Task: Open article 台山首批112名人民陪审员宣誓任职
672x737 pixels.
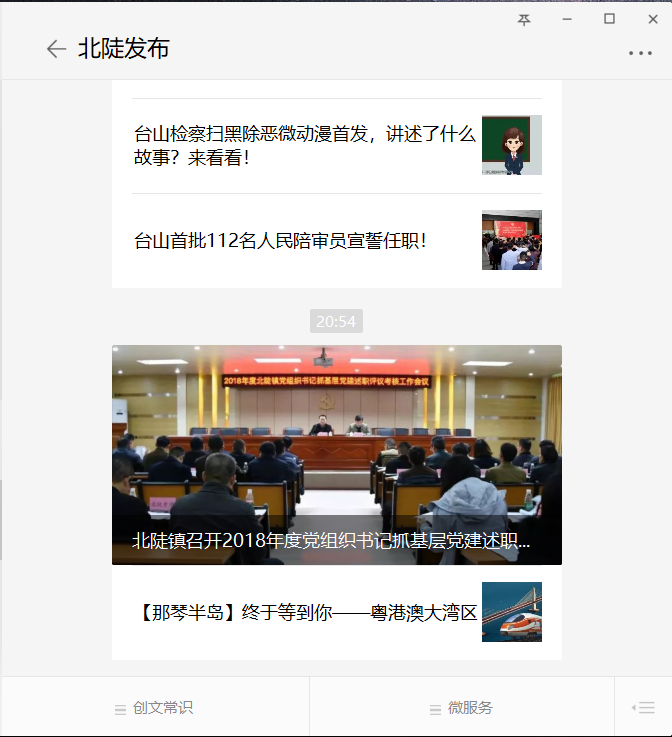Action: 281,241
